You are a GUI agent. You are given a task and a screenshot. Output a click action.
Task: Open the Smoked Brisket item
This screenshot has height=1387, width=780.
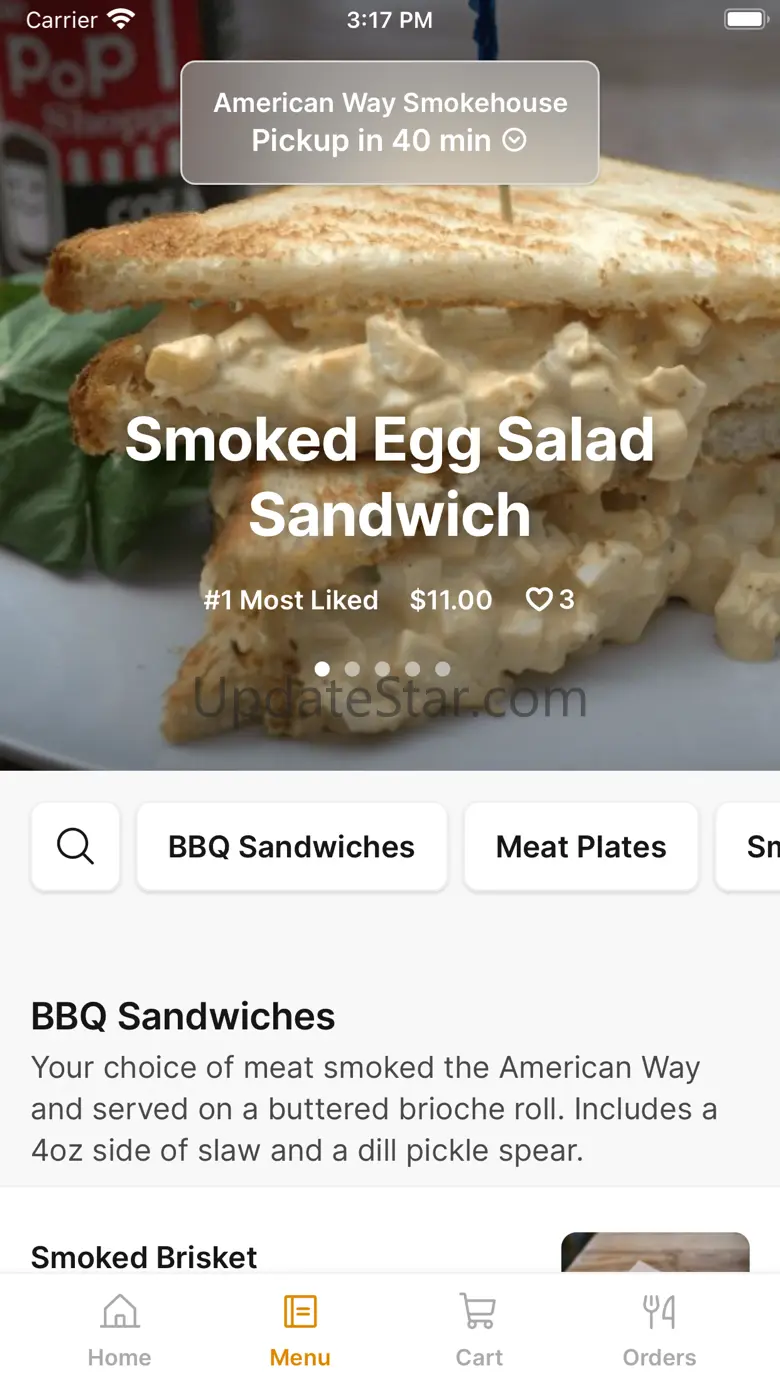pyautogui.click(x=144, y=1256)
